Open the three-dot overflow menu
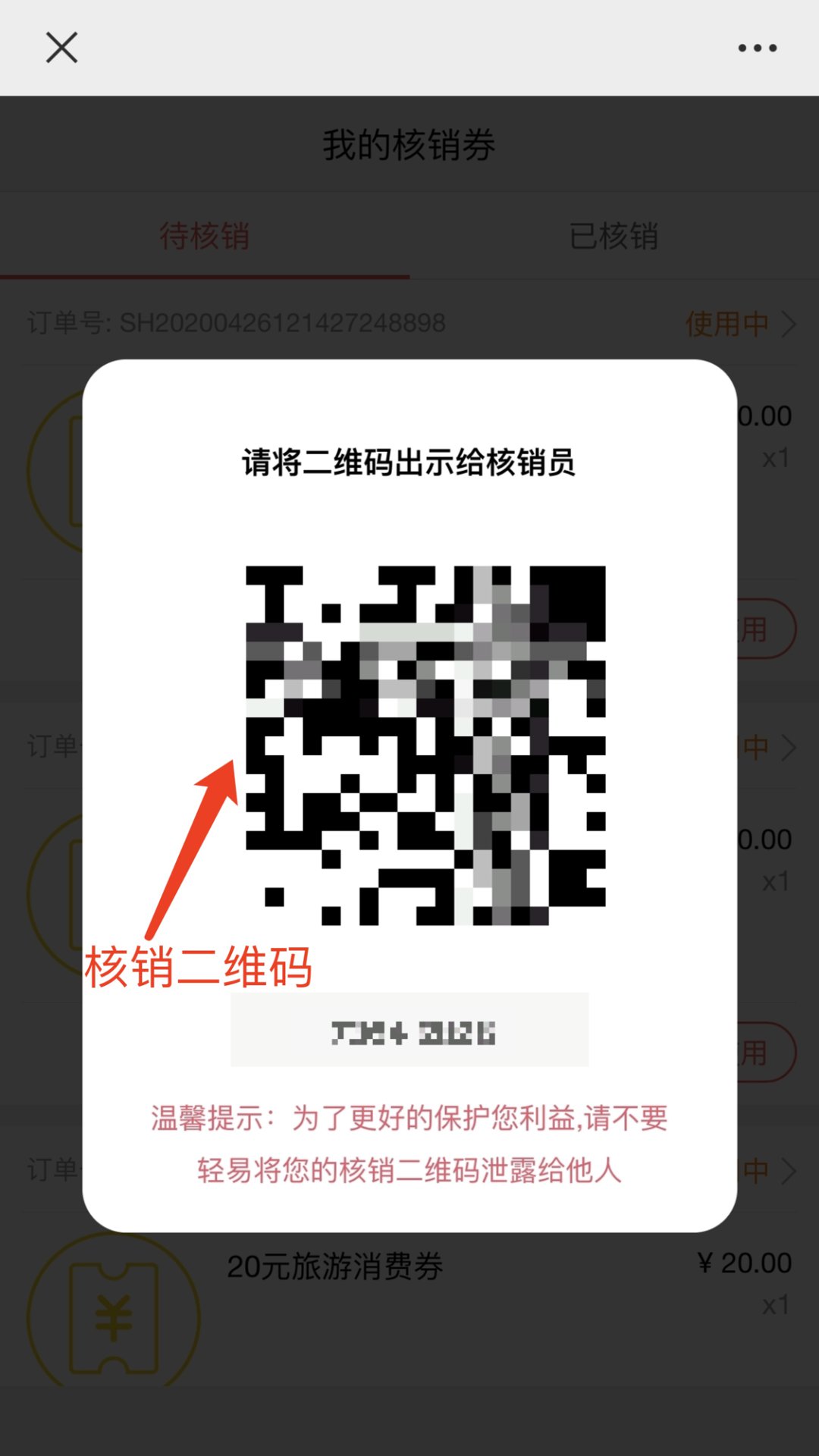Image resolution: width=819 pixels, height=1456 pixels. (757, 48)
